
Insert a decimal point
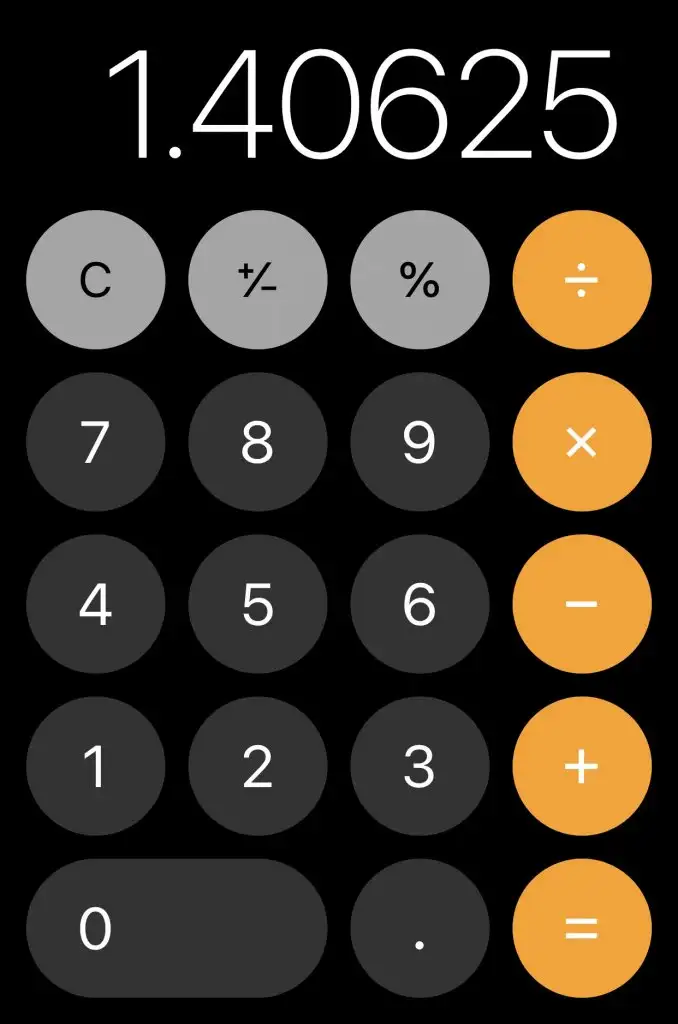[x=419, y=928]
